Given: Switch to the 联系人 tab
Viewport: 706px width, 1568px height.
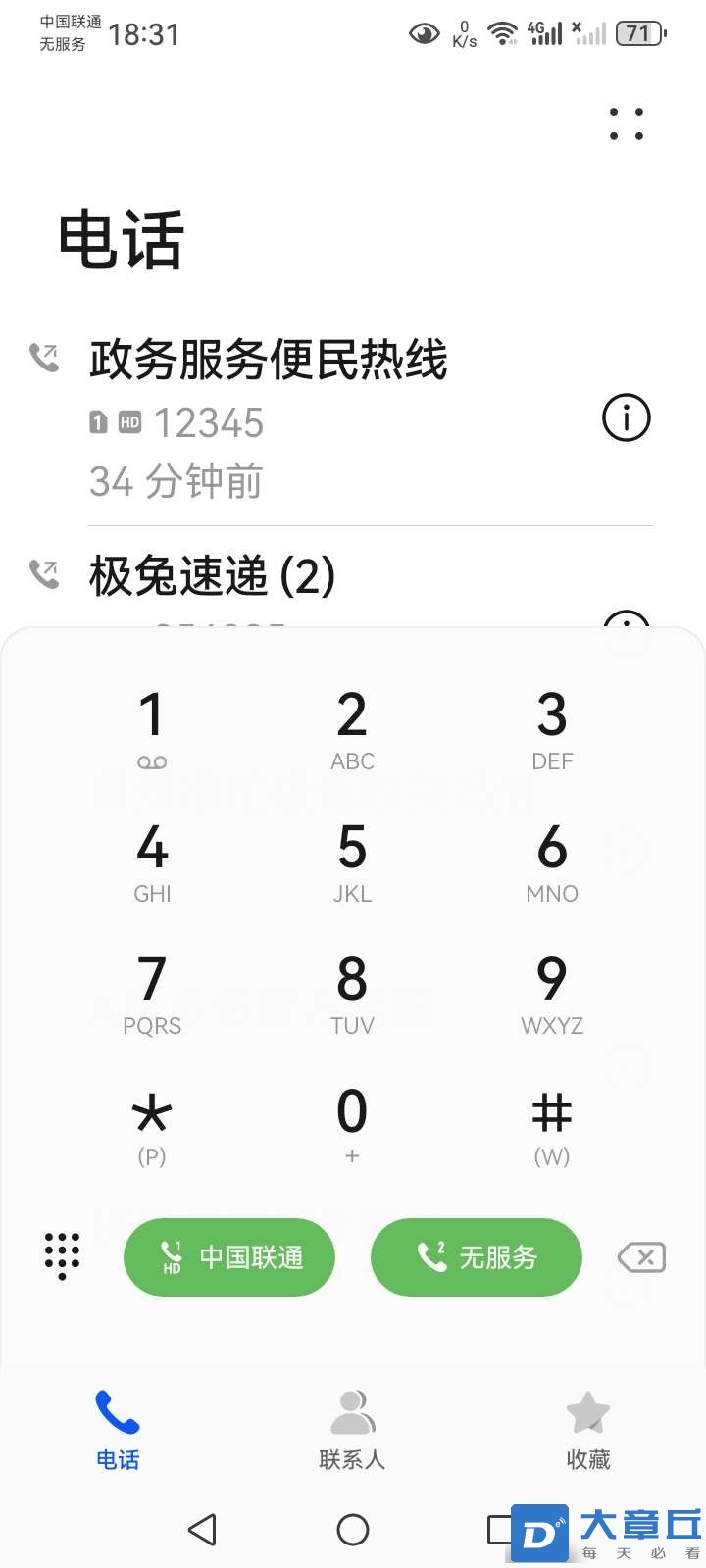Looking at the screenshot, I should coord(352,1431).
